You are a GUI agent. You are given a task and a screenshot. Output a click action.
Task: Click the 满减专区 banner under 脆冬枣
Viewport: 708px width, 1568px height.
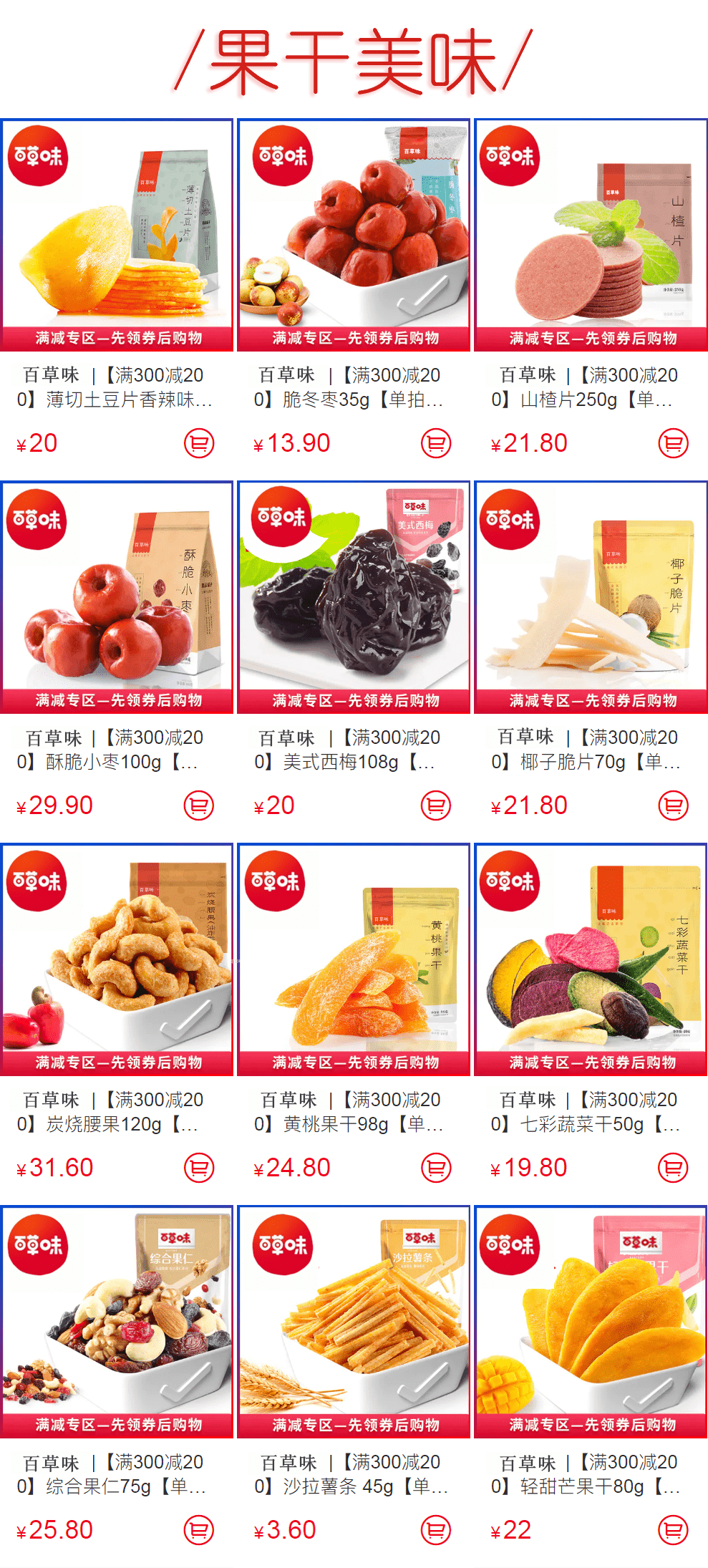point(354,336)
